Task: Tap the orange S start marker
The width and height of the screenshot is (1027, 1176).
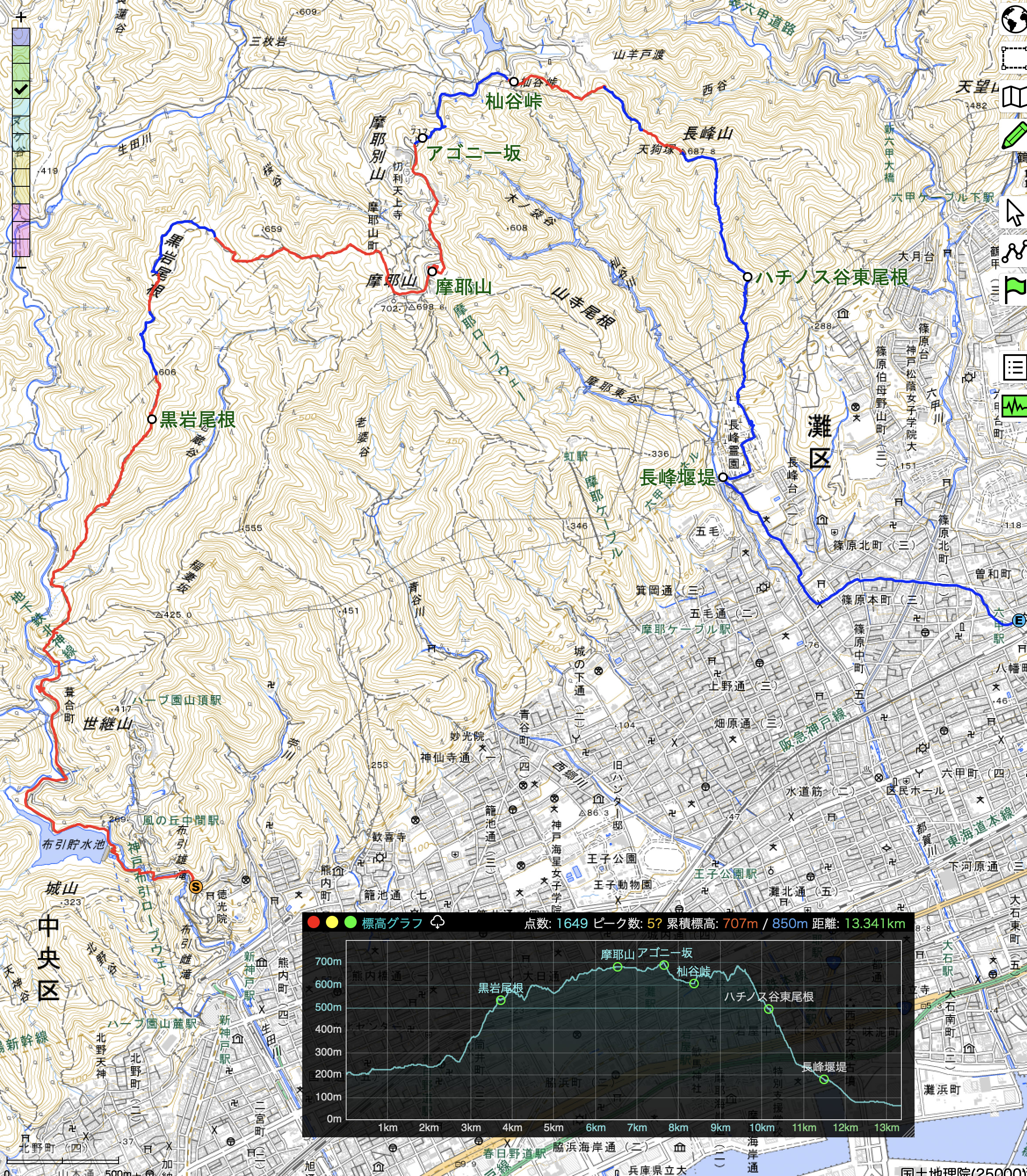Action: click(195, 887)
